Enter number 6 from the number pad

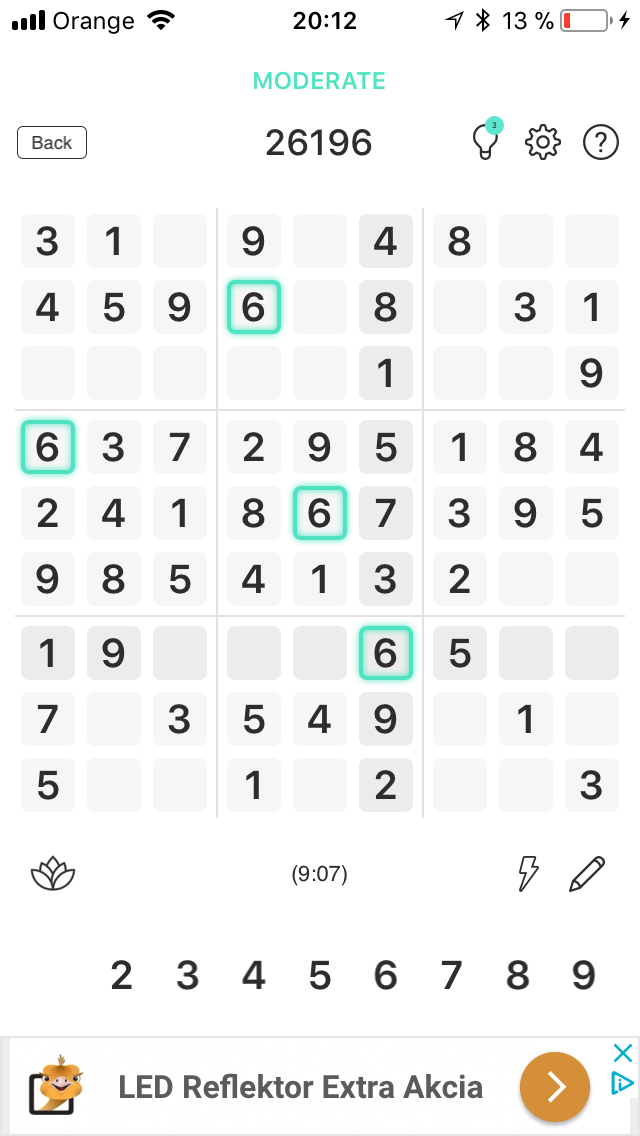tap(386, 975)
